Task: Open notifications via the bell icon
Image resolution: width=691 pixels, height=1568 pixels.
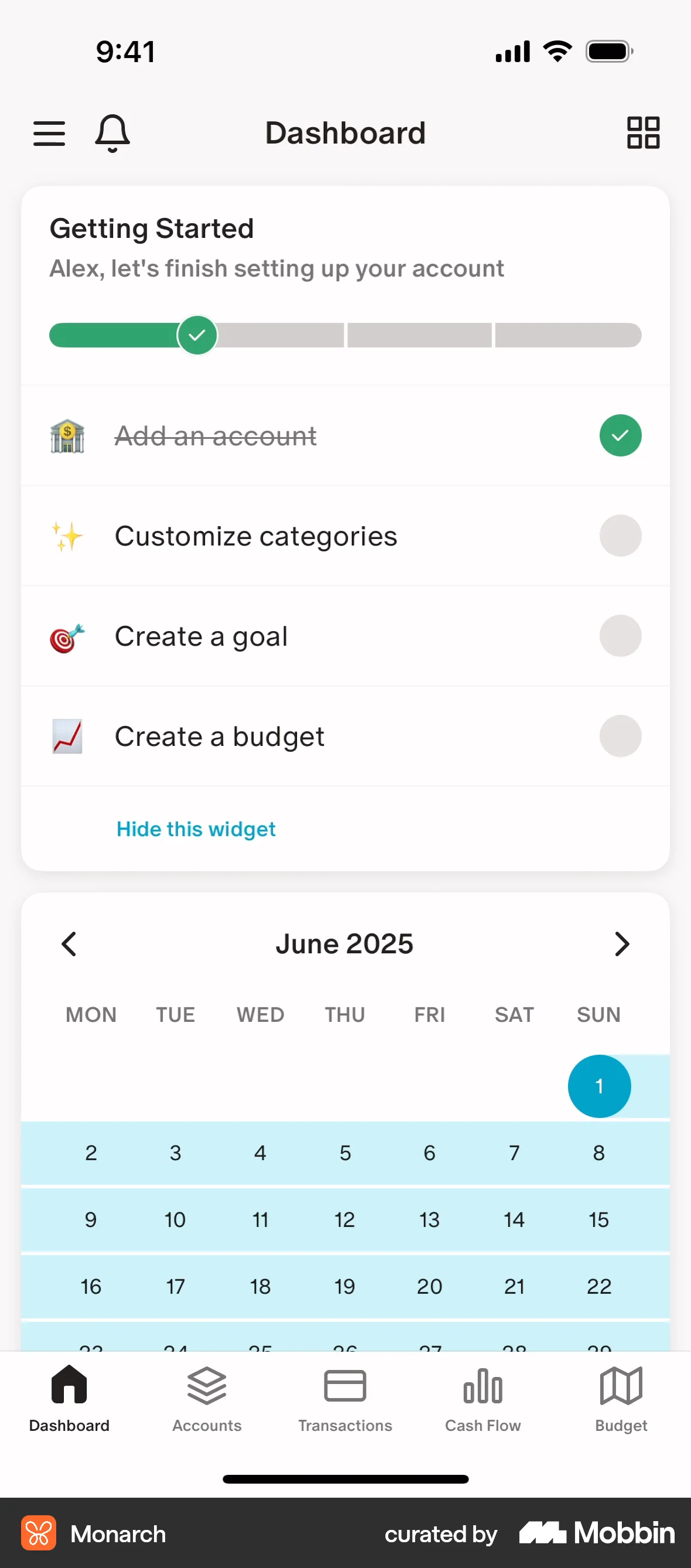Action: coord(111,132)
